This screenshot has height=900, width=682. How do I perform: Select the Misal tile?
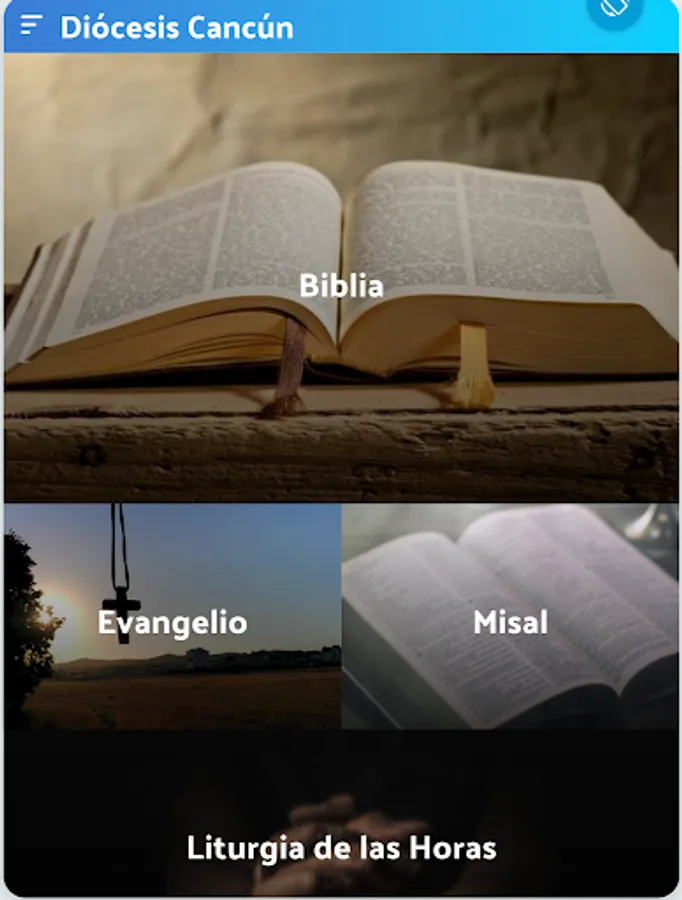[x=510, y=622]
